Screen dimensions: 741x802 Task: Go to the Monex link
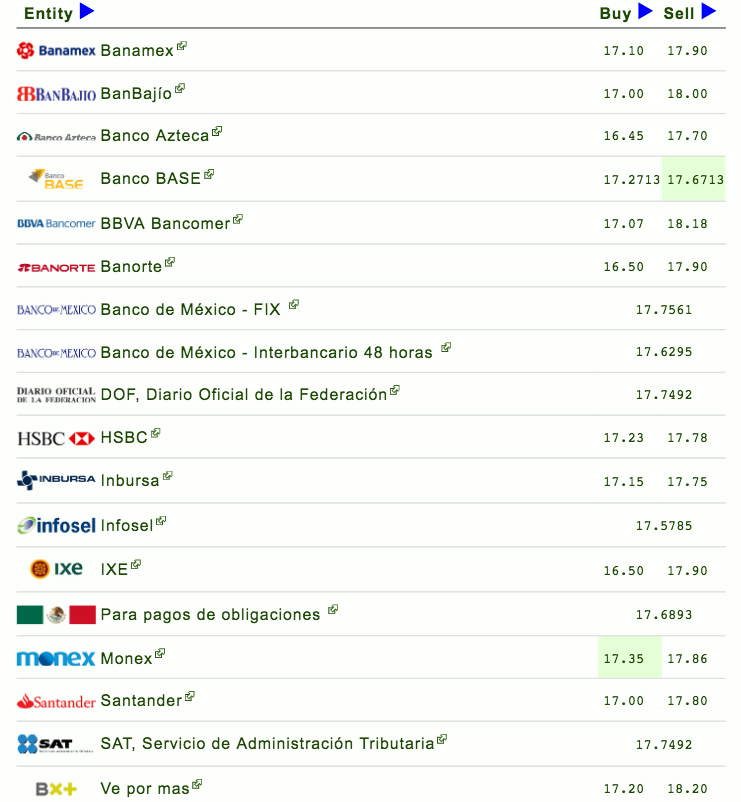point(127,658)
